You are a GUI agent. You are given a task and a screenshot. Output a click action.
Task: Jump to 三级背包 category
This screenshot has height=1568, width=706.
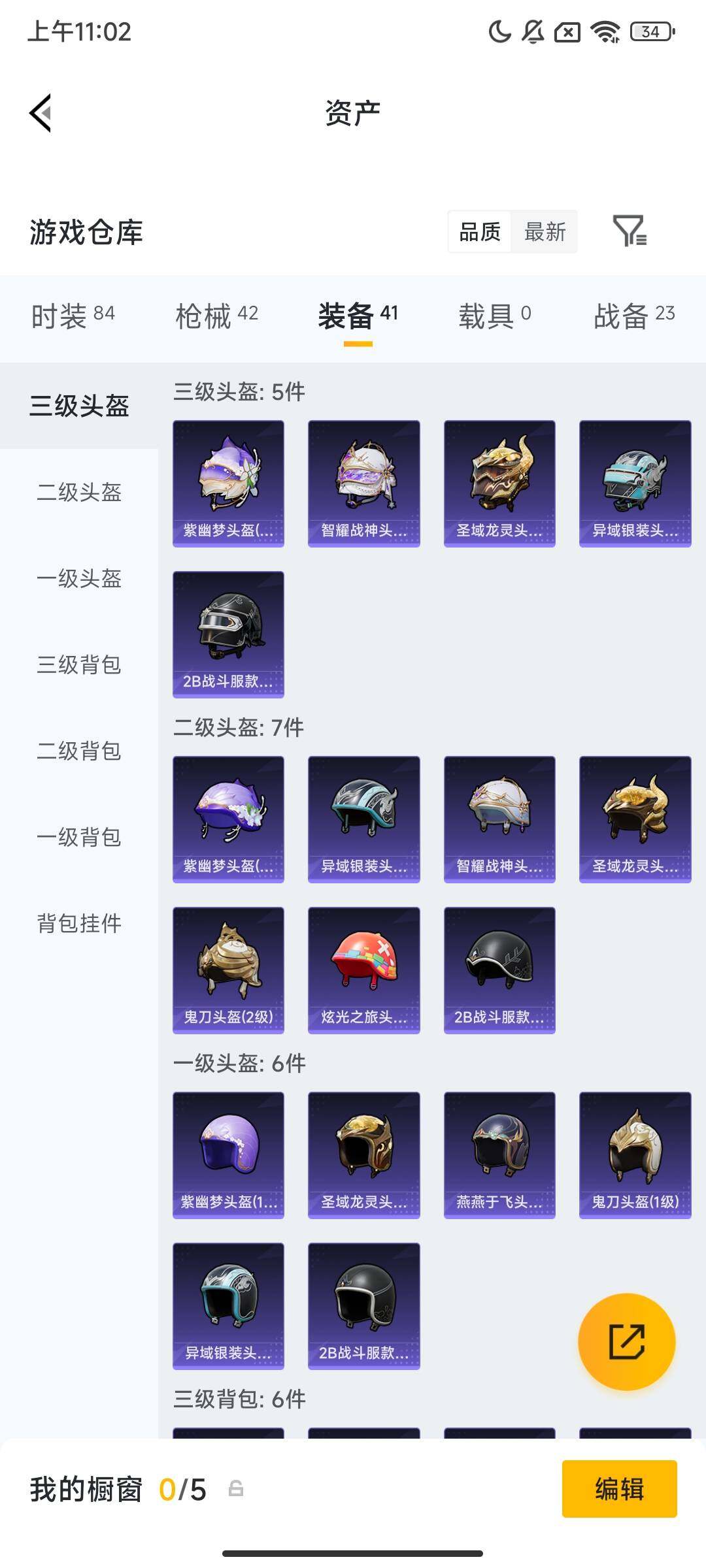(x=79, y=664)
